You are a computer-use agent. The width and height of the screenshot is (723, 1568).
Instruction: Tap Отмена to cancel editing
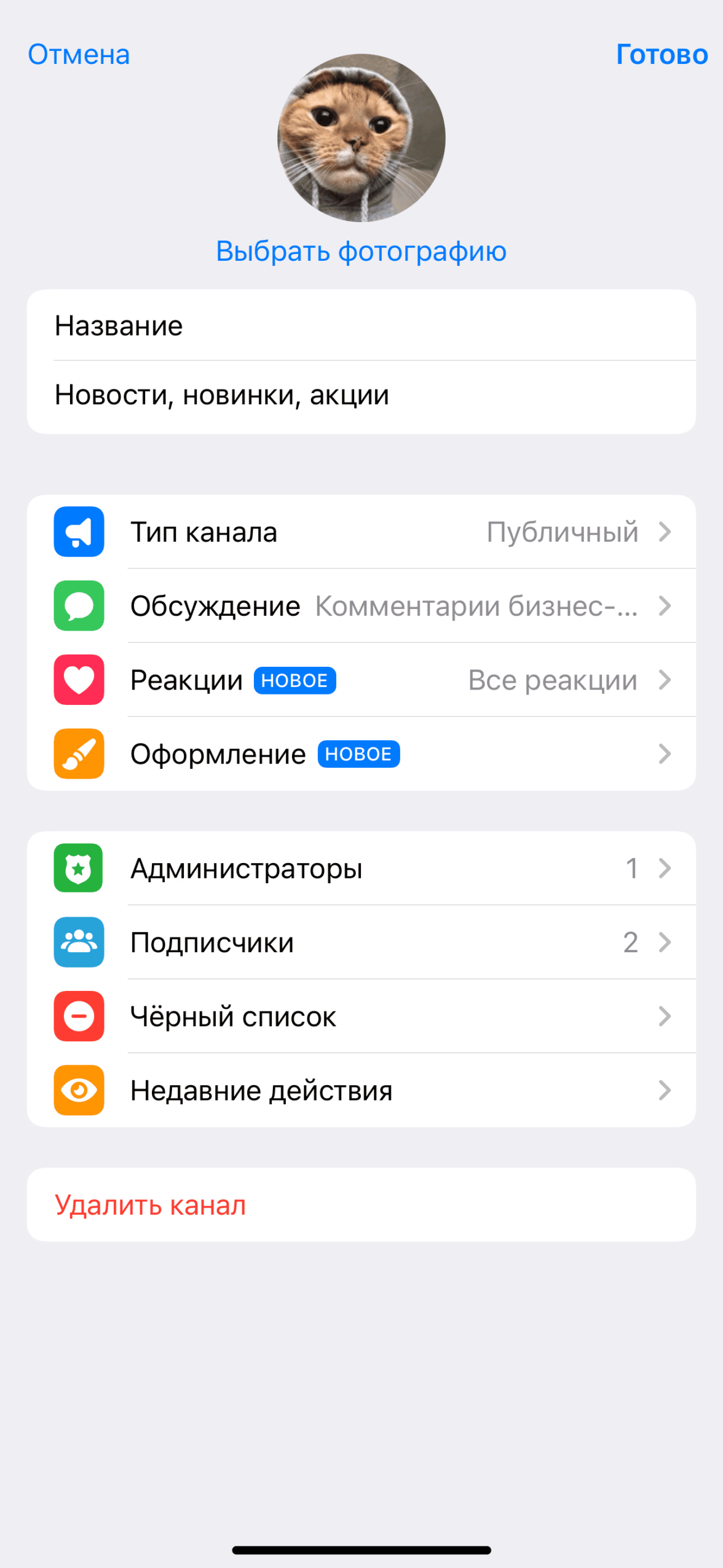coord(79,55)
